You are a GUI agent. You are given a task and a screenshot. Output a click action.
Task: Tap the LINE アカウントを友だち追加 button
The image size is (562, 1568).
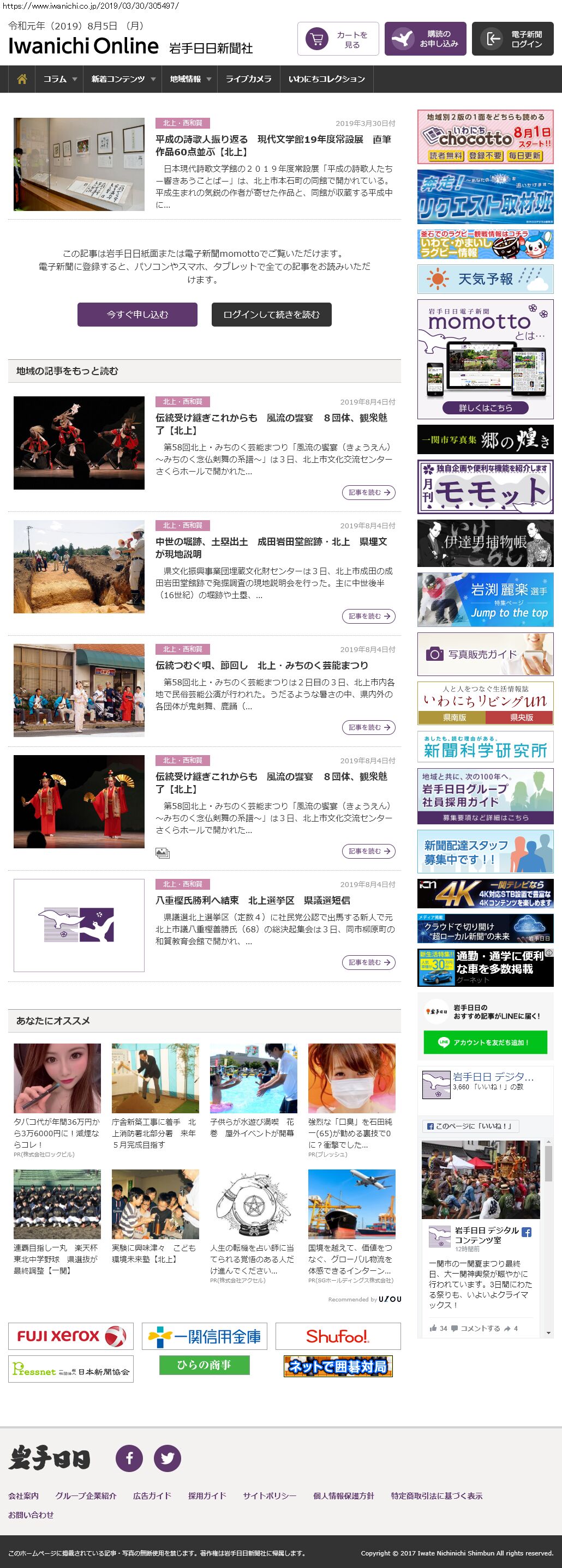[x=485, y=1042]
